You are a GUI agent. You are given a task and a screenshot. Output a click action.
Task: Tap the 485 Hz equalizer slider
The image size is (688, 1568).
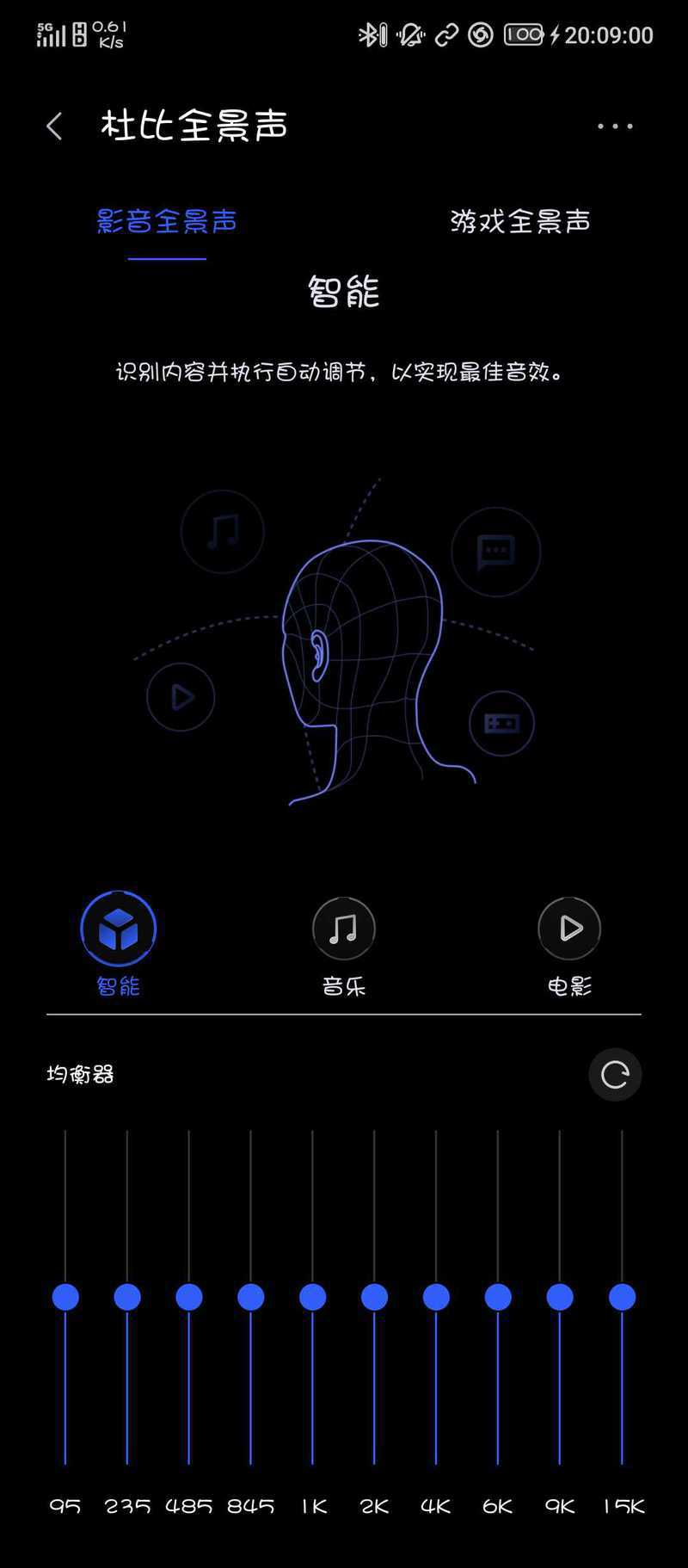coord(189,1297)
